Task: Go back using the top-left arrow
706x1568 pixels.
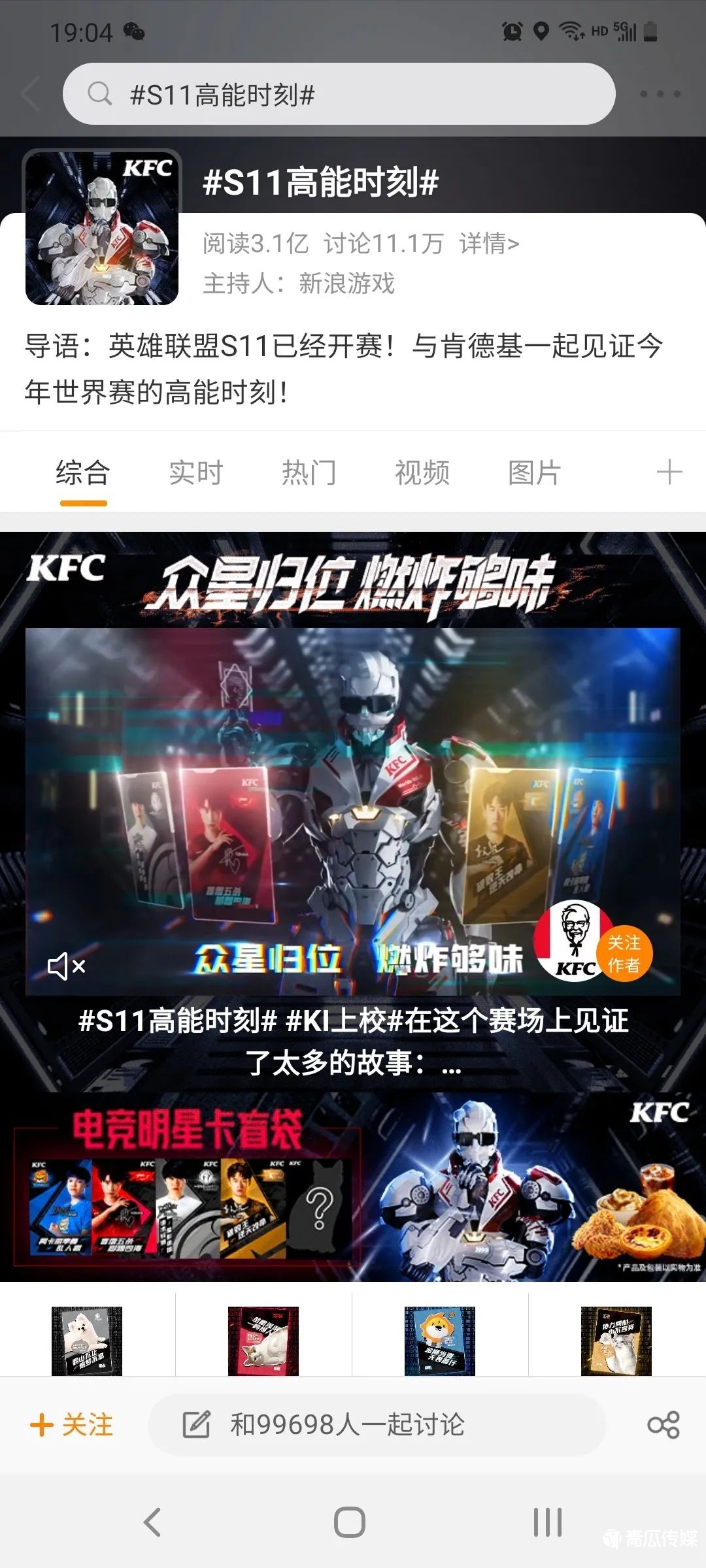Action: pyautogui.click(x=31, y=94)
